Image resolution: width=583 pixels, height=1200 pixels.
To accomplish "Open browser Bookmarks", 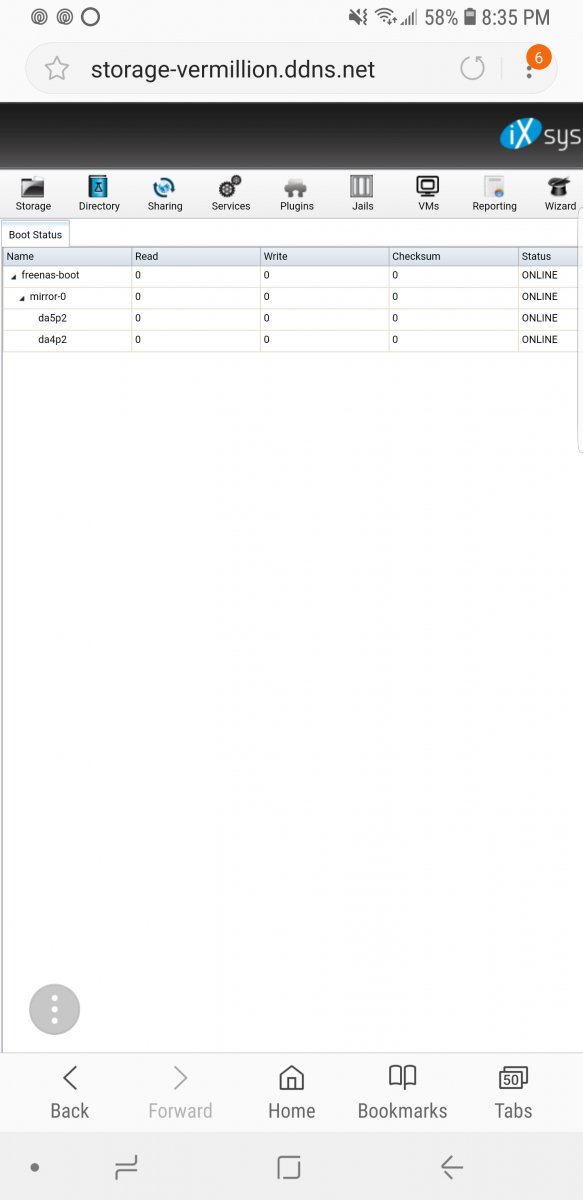I will click(x=402, y=1091).
